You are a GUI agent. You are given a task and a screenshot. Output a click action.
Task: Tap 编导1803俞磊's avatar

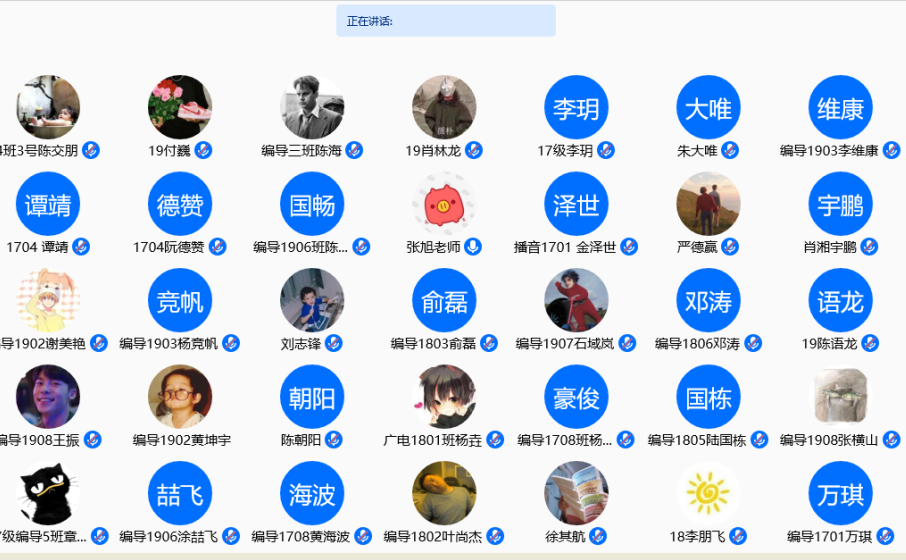(444, 300)
